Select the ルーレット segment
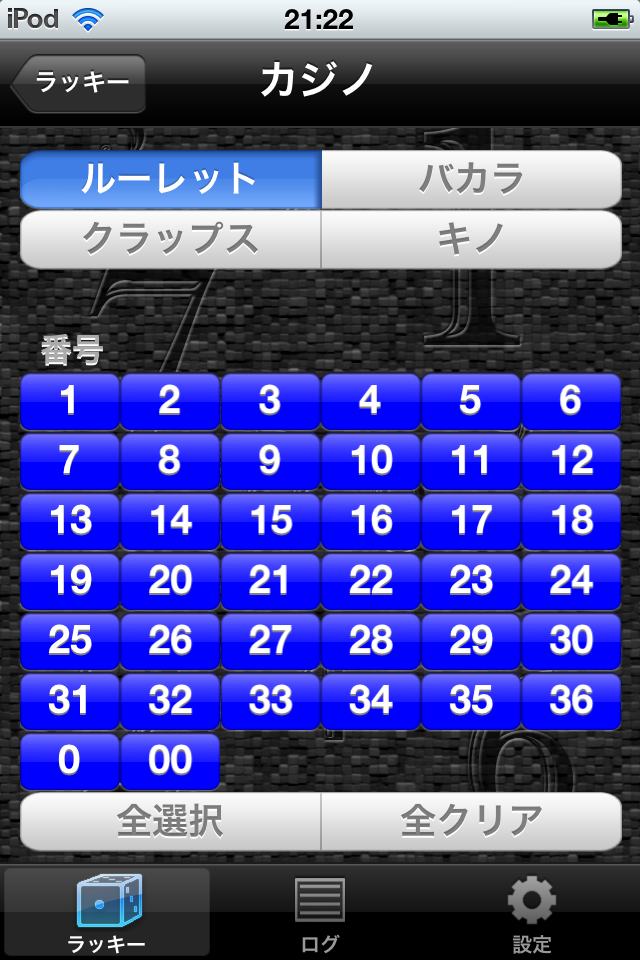The width and height of the screenshot is (640, 960). point(170,180)
